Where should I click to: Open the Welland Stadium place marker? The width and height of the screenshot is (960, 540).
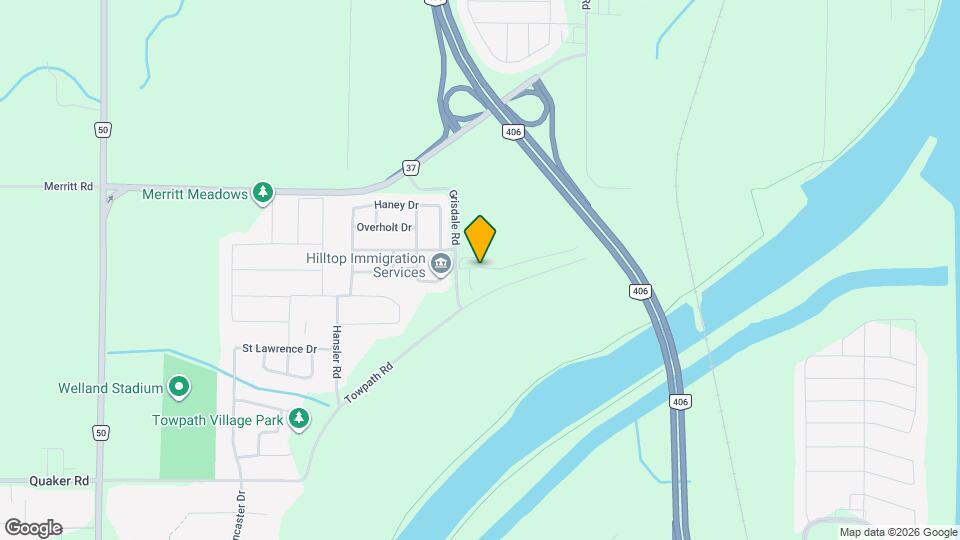[179, 386]
